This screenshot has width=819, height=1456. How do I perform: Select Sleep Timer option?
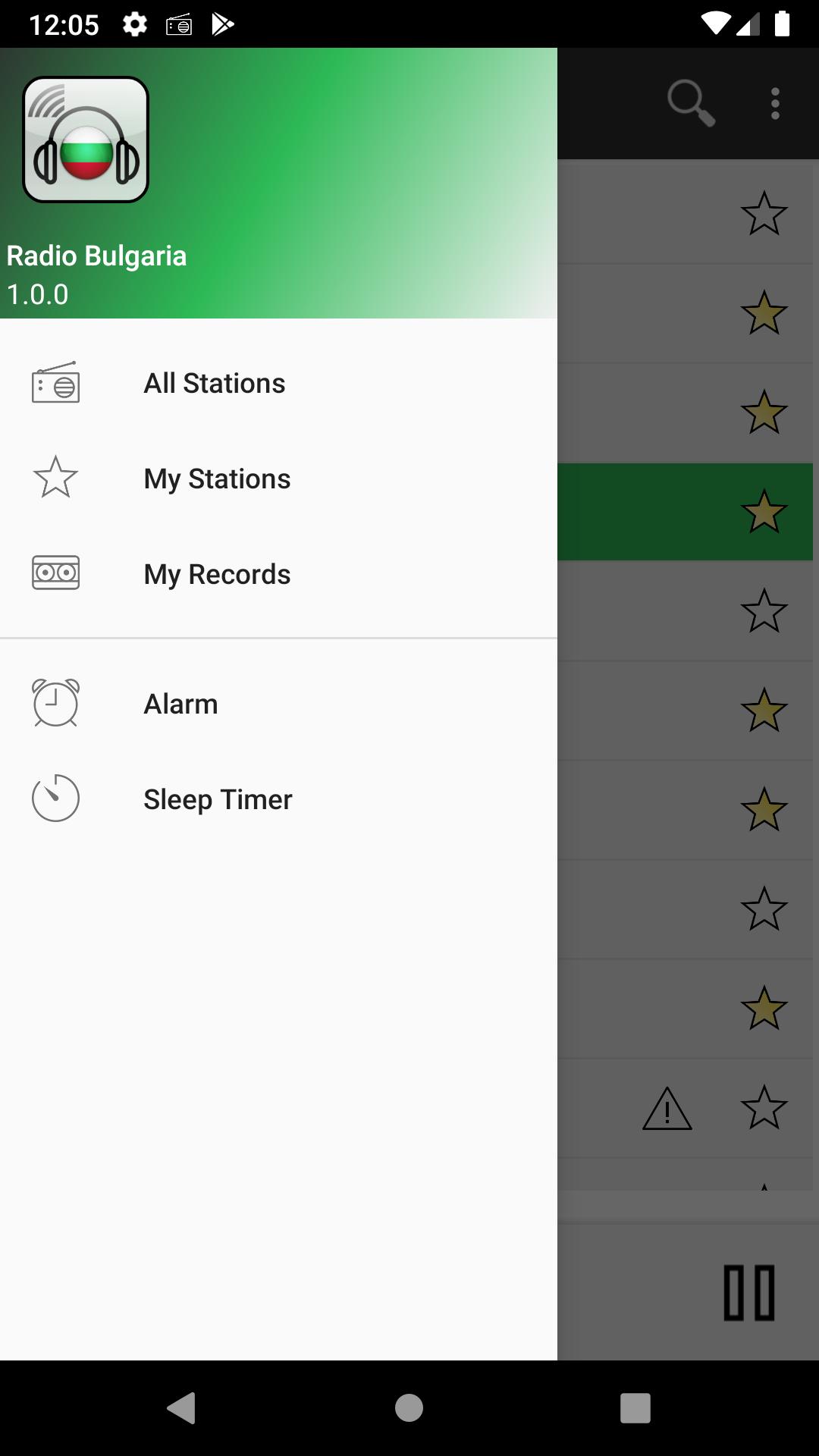218,800
